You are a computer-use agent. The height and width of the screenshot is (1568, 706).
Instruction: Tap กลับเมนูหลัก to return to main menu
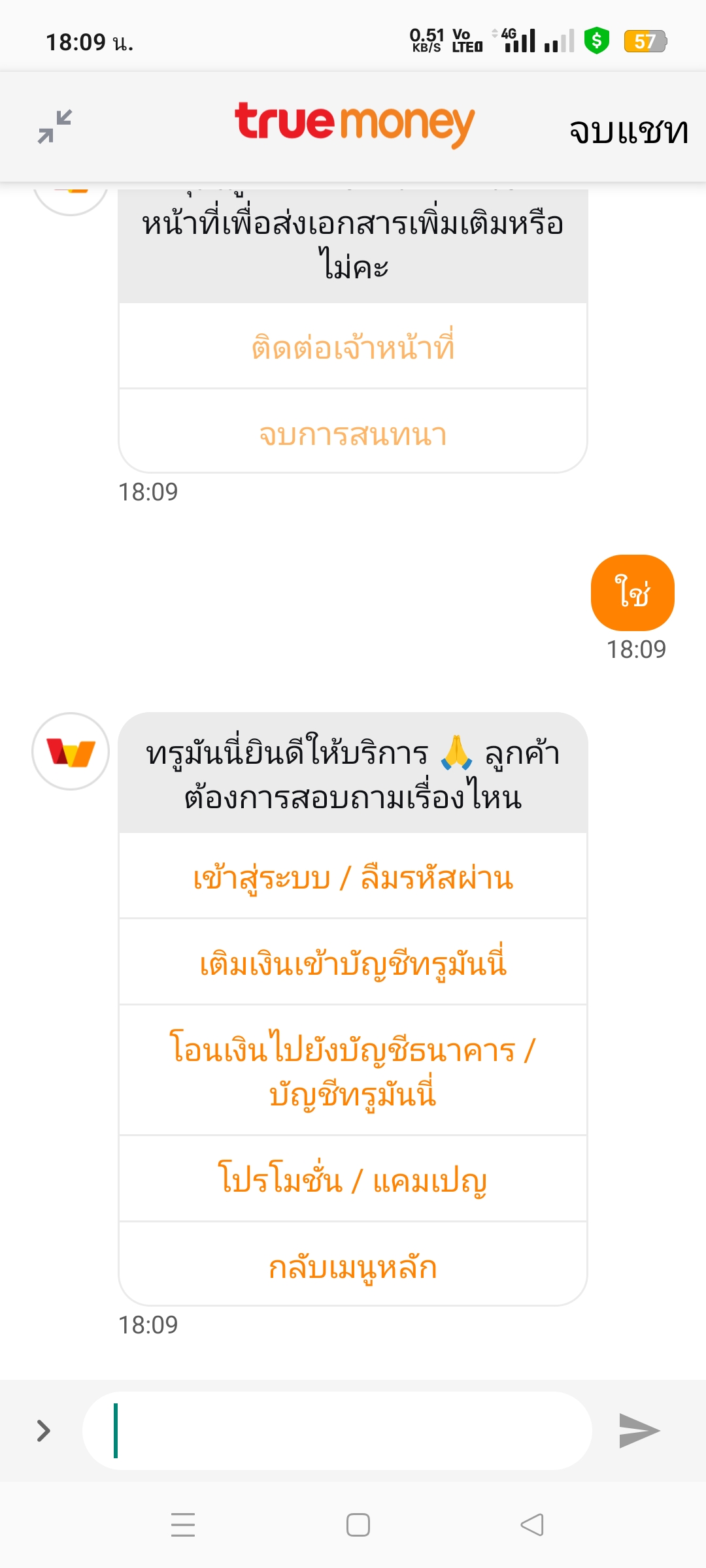tap(353, 1266)
